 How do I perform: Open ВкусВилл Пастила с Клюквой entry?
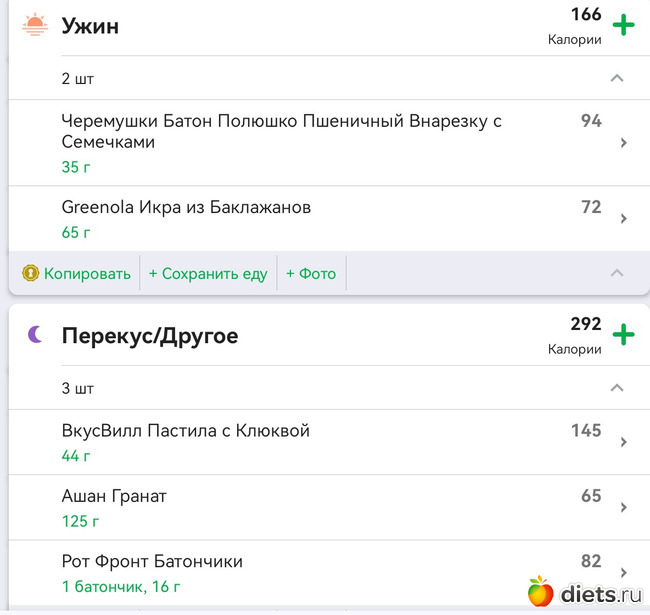point(330,442)
